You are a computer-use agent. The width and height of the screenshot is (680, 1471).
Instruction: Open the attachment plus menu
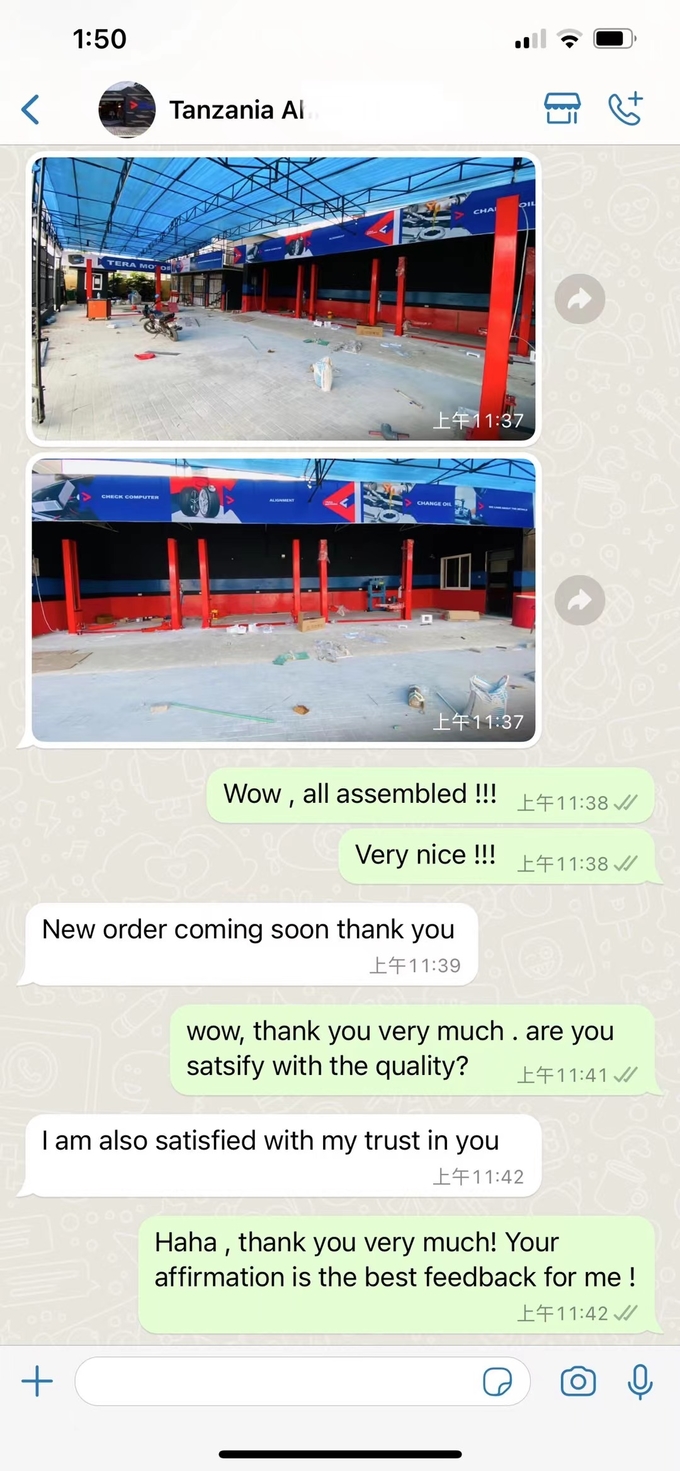click(x=37, y=1382)
